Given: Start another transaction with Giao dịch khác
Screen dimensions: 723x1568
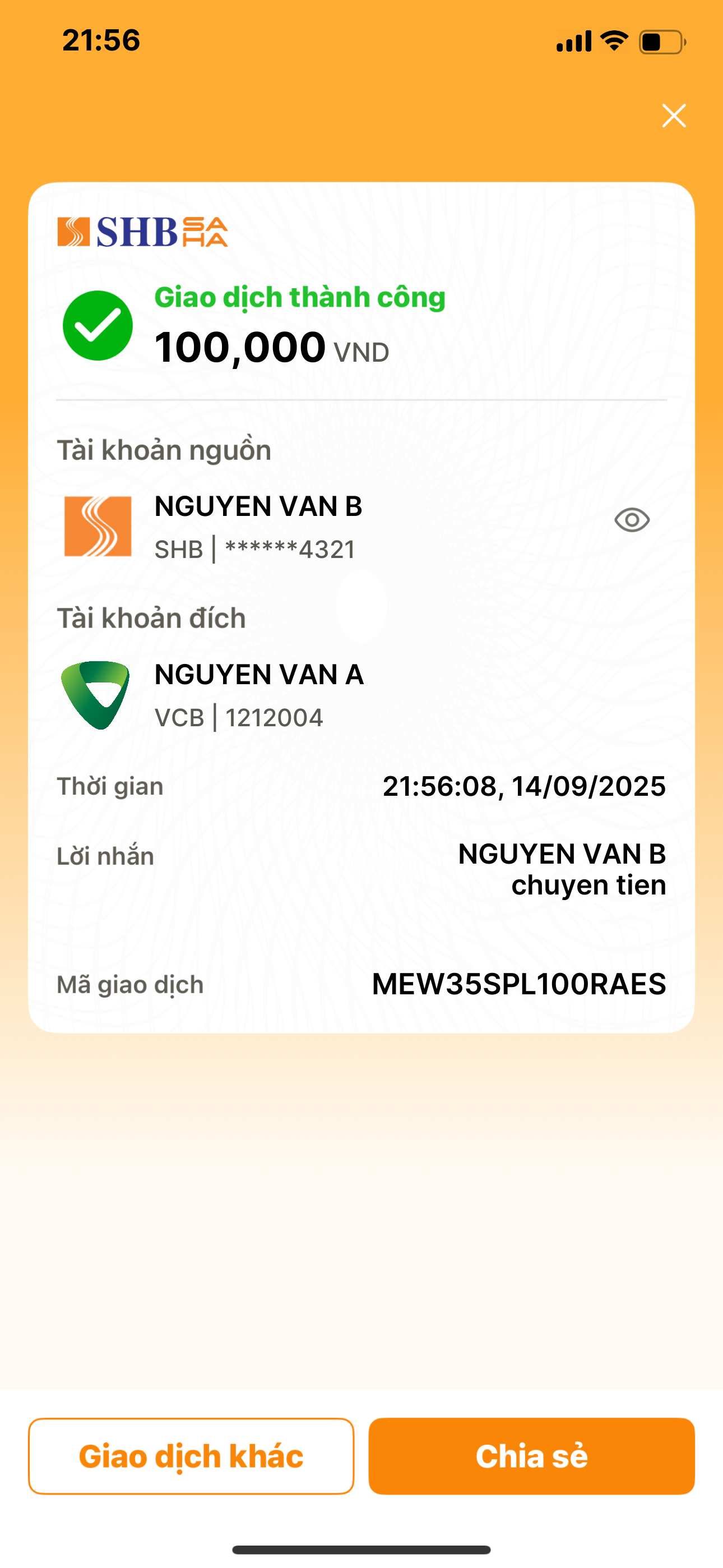Looking at the screenshot, I should (191, 1456).
